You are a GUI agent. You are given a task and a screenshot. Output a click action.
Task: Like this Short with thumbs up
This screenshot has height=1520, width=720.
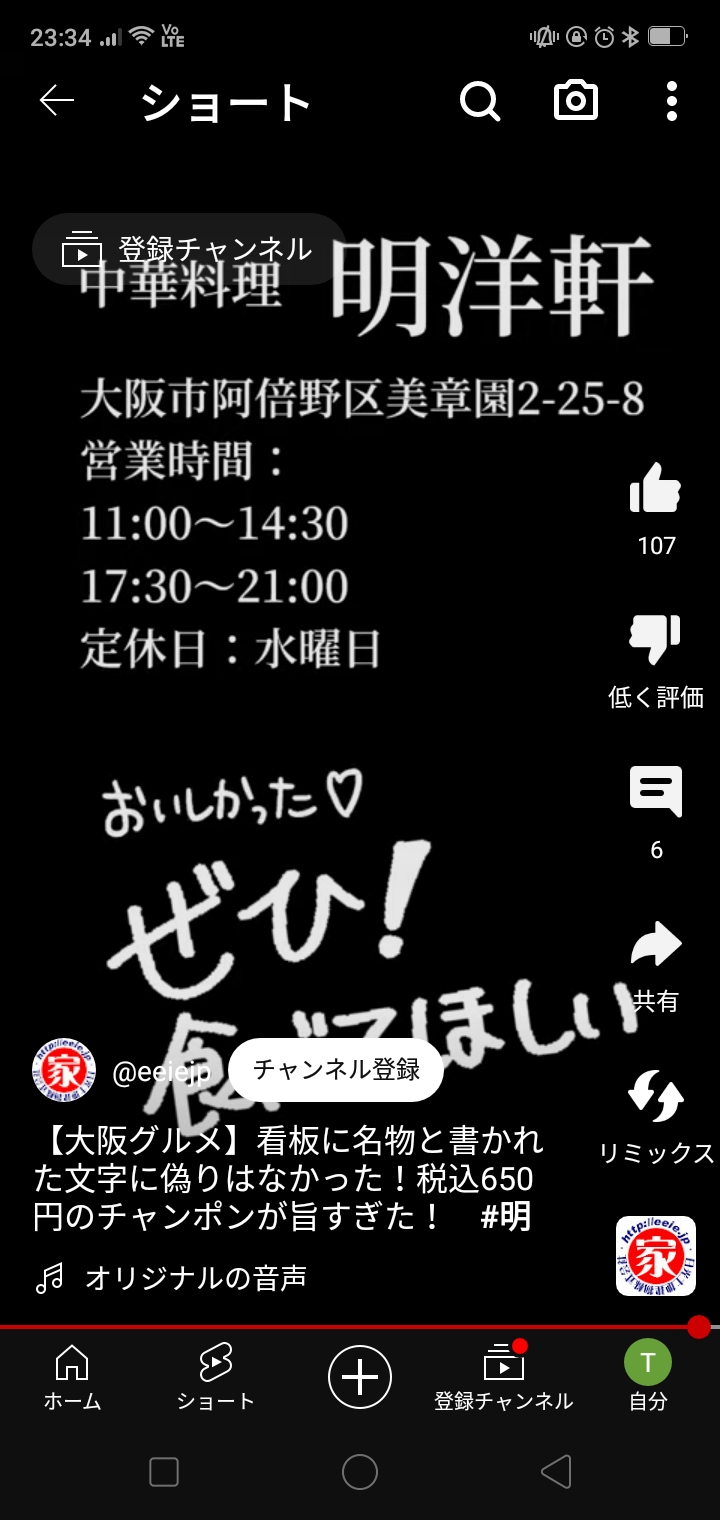pos(656,490)
